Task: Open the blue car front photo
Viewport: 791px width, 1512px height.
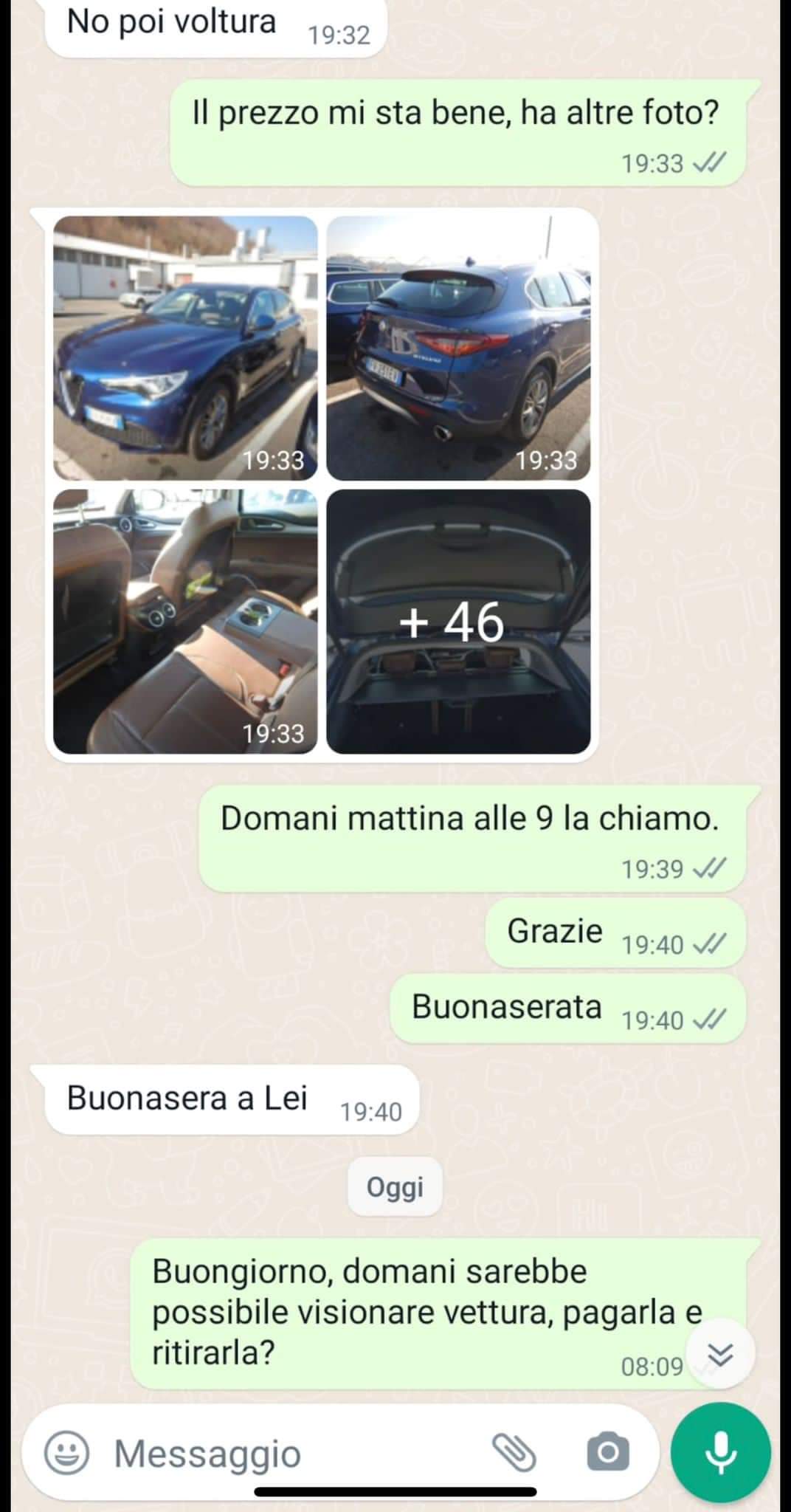Action: point(185,348)
